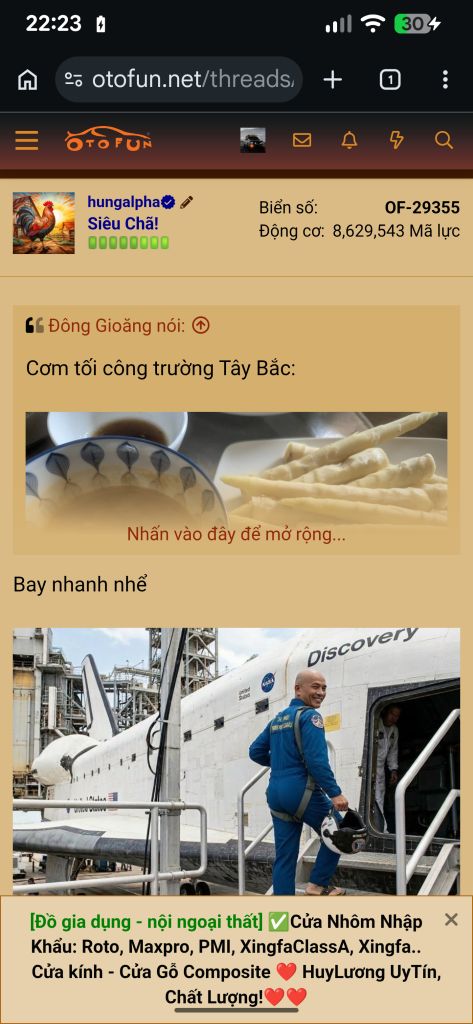
Task: Go to browser home page
Action: coord(27,80)
